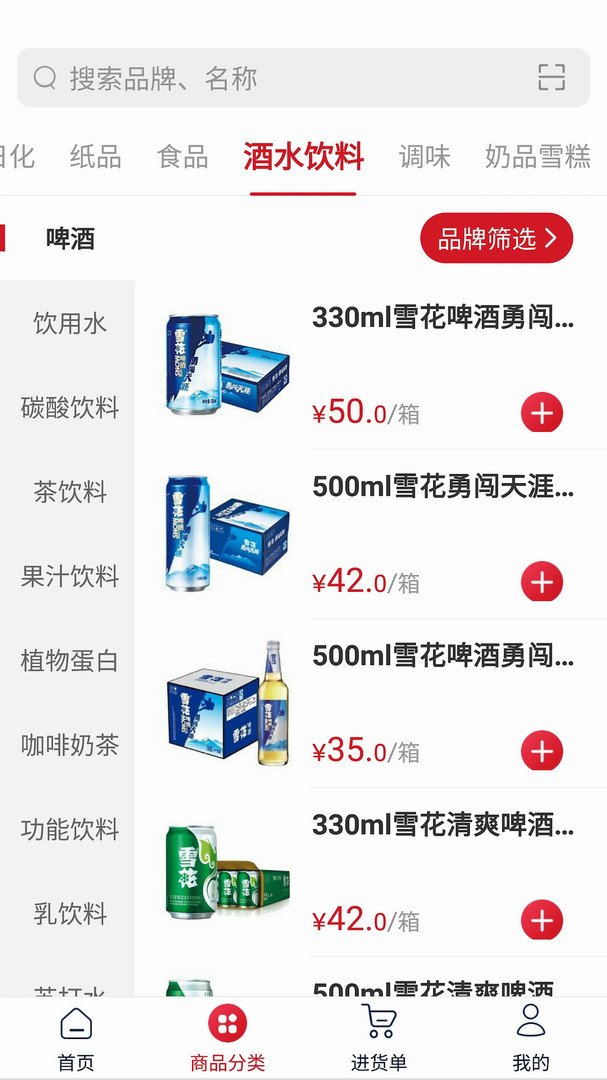Add the ¥50.0 330ml雪花啤酒勇闯 to order

coord(542,412)
